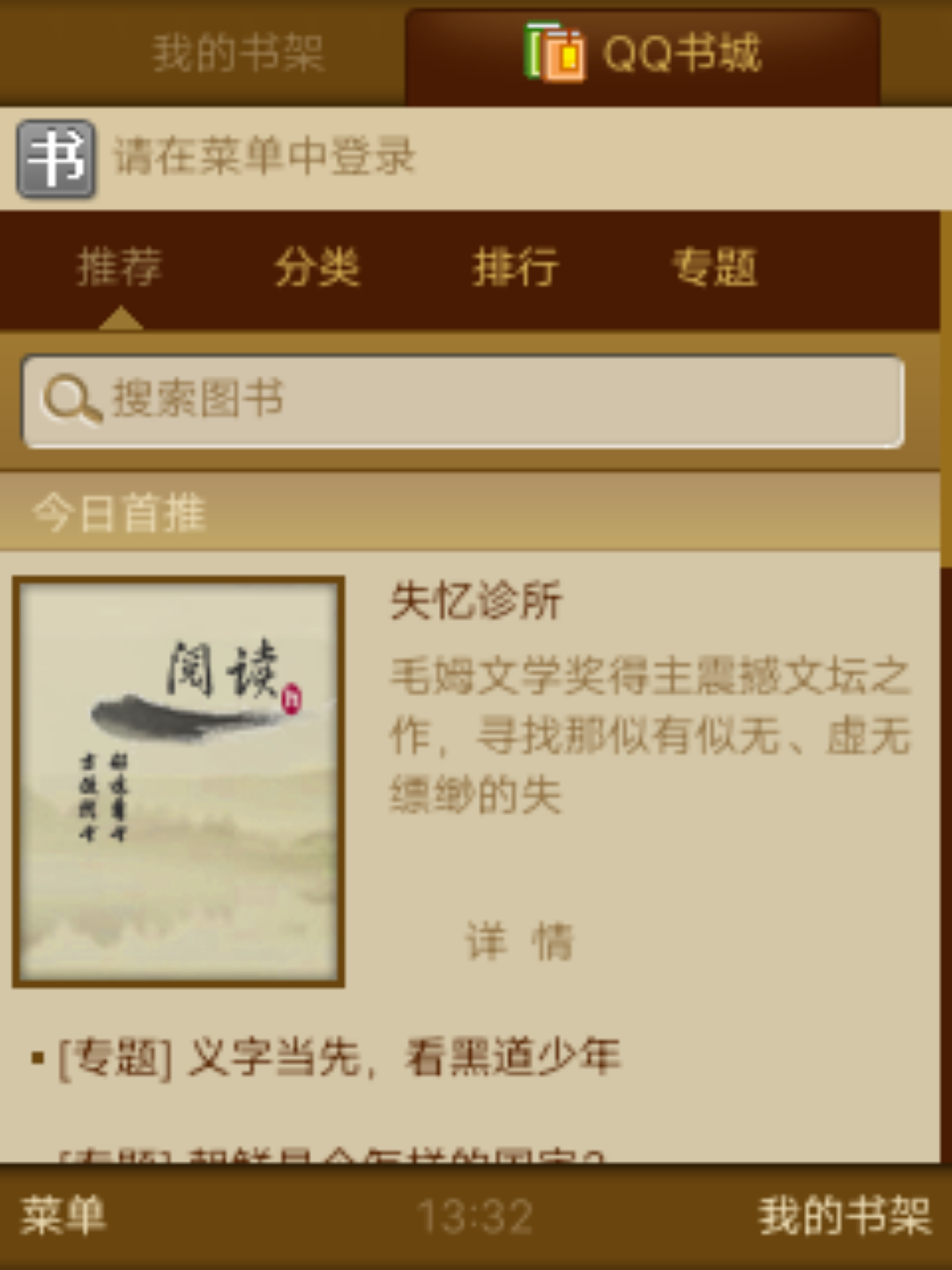This screenshot has width=952, height=1270.
Task: Go to 我的书架 via bottom softkey
Action: click(x=844, y=1217)
